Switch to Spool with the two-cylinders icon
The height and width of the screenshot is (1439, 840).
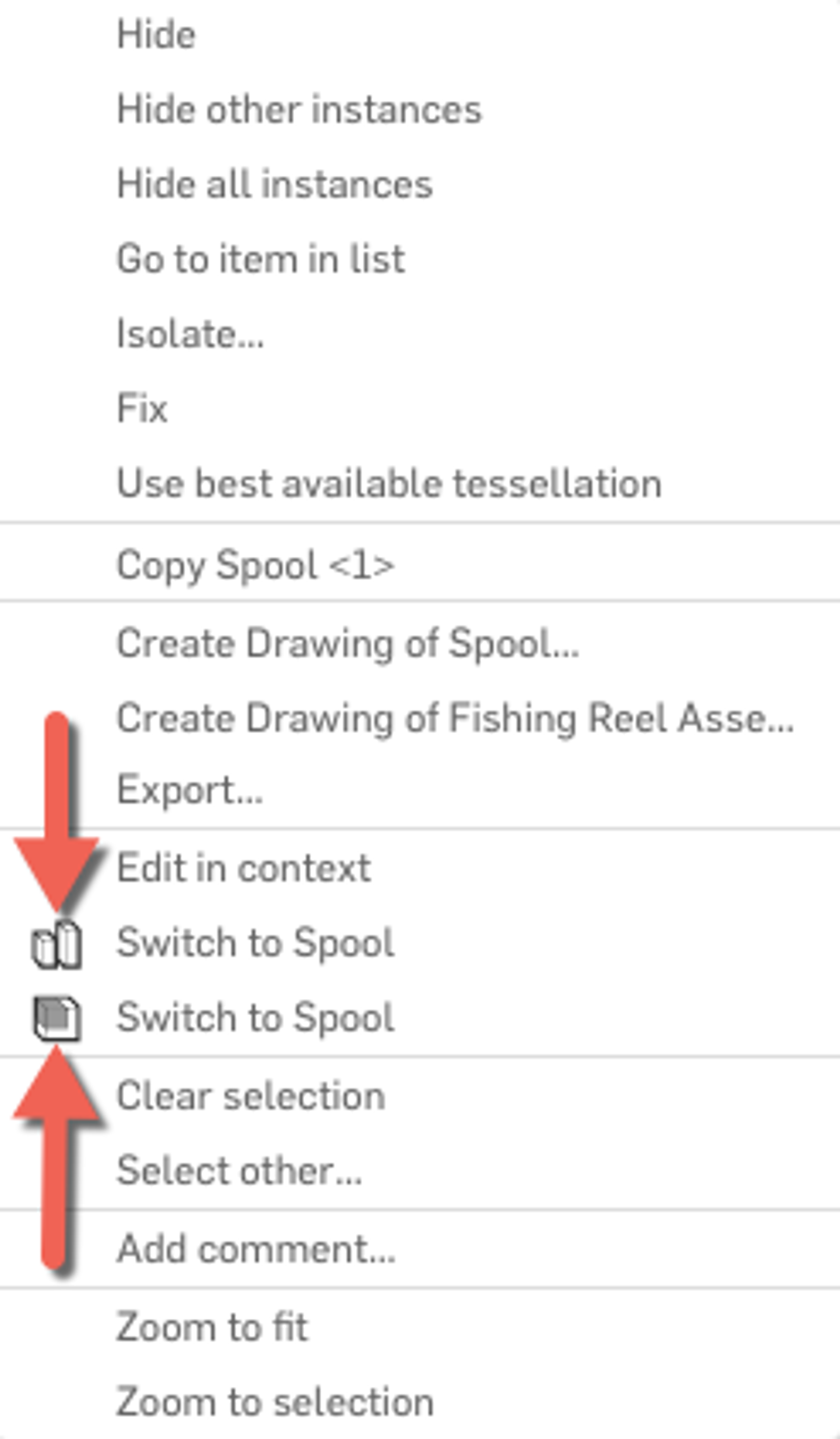pos(255,943)
